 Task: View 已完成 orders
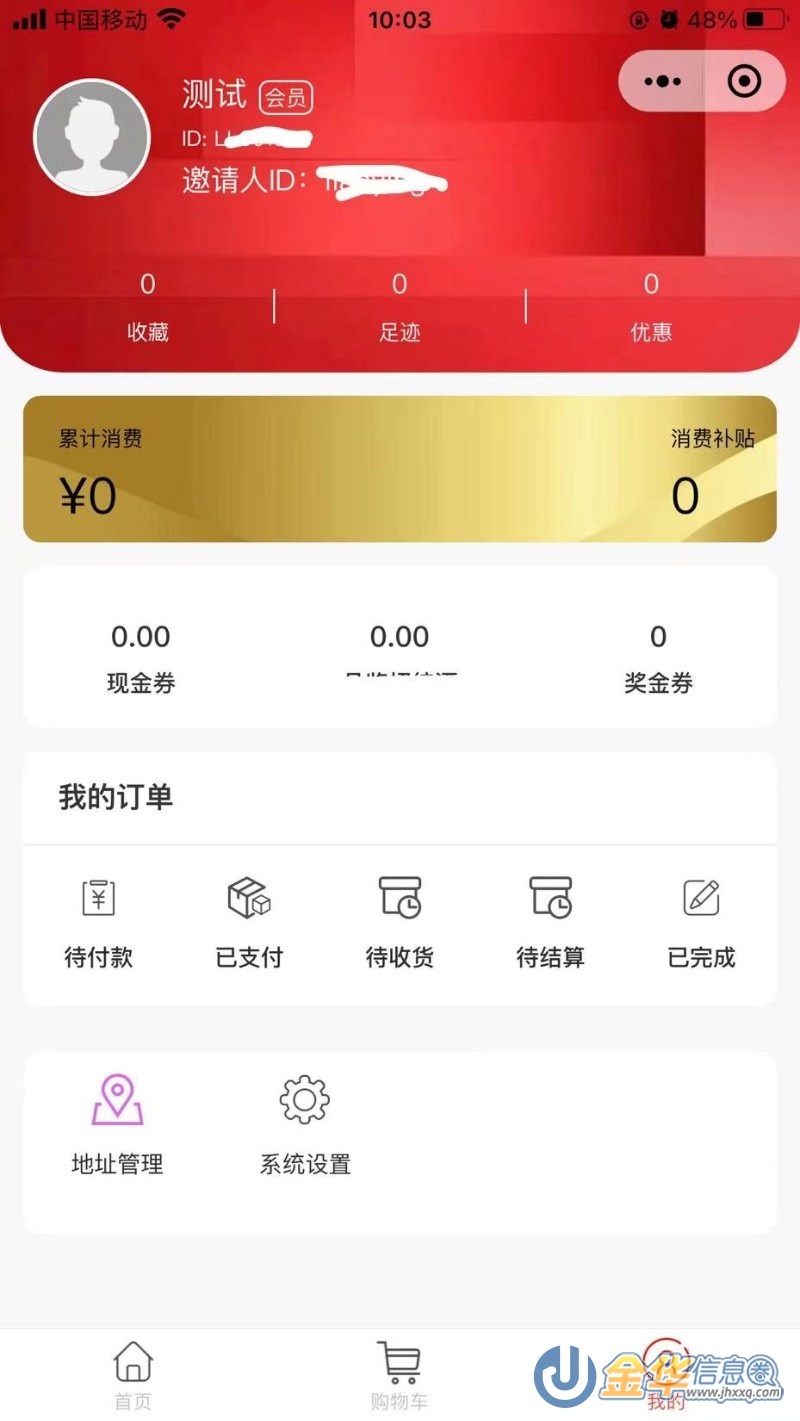701,922
